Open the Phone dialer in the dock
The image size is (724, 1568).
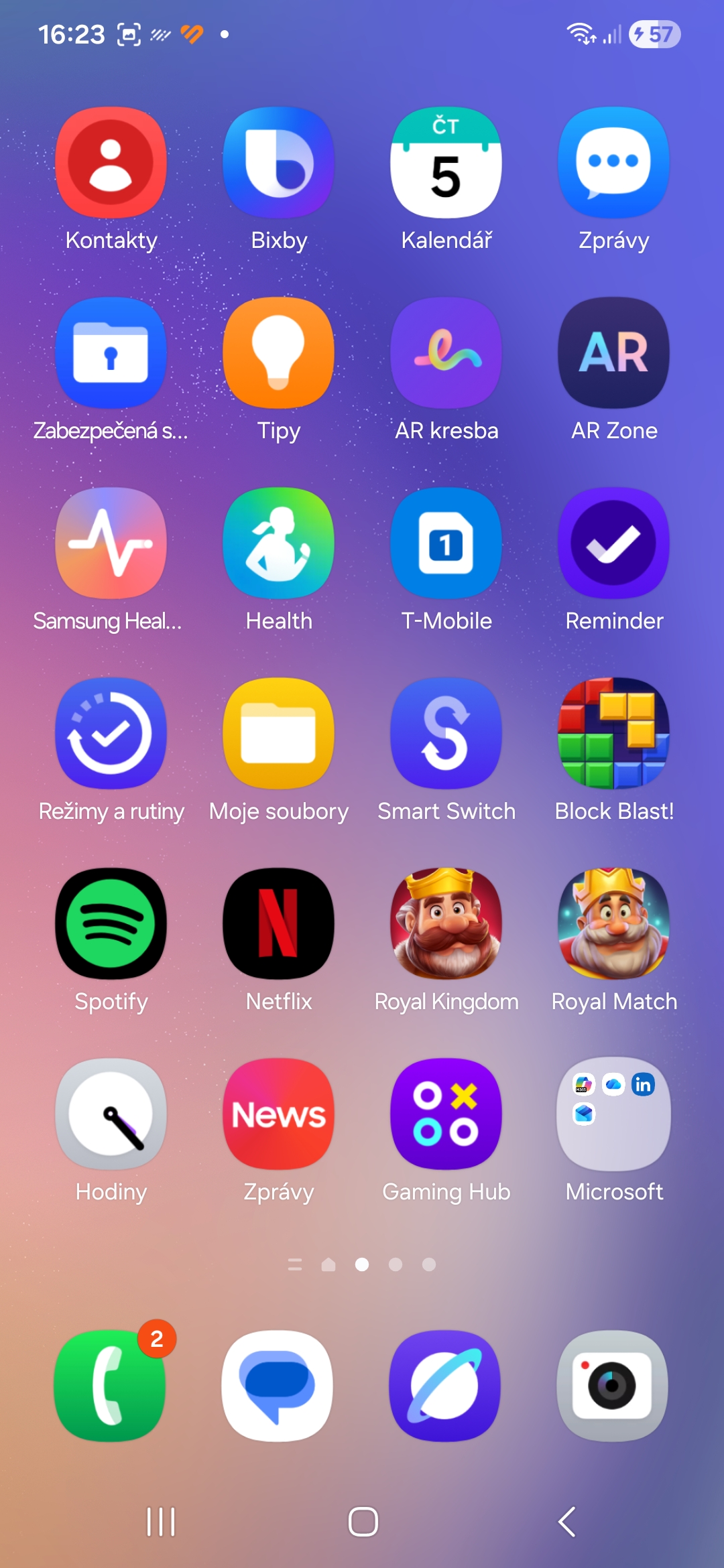[110, 1386]
